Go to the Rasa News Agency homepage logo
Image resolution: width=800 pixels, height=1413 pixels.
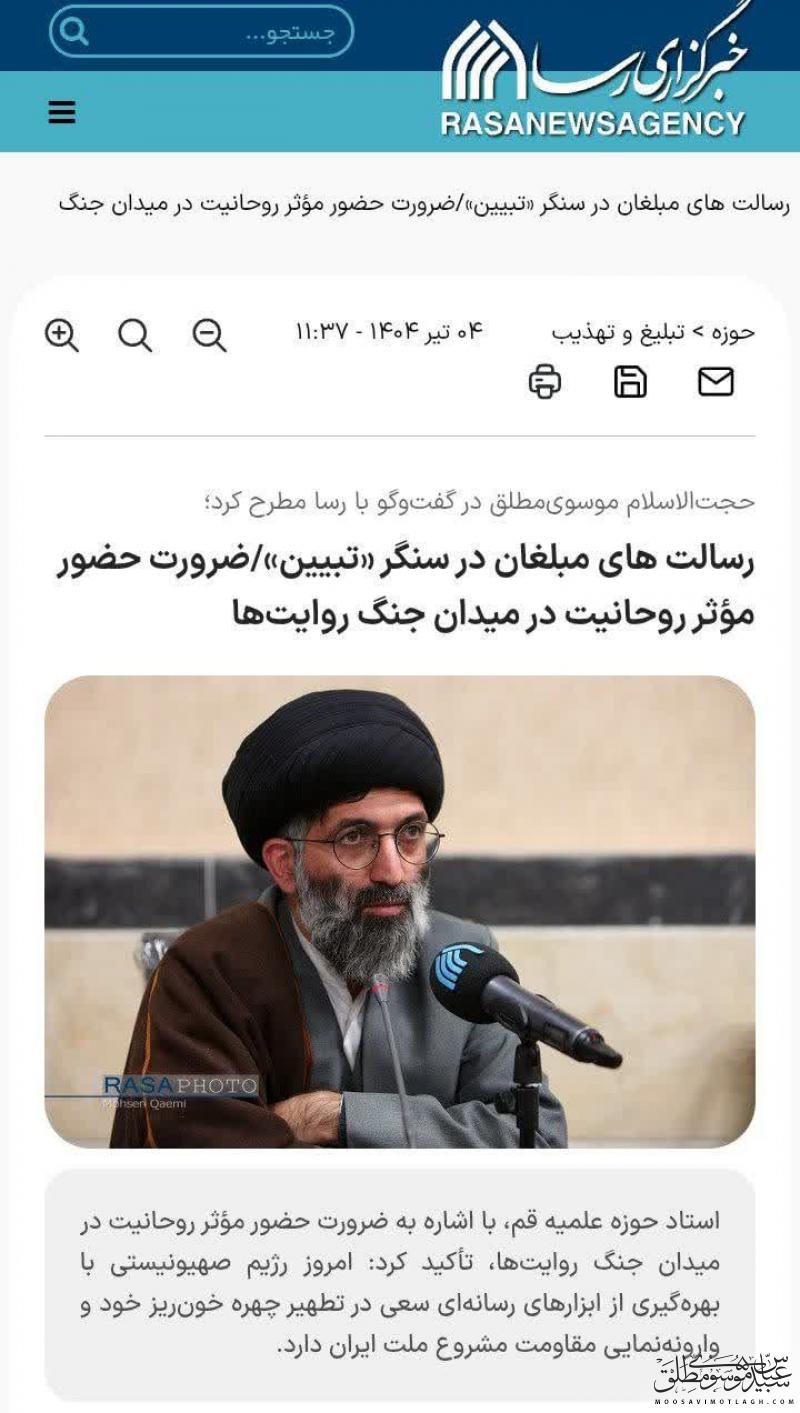[x=594, y=80]
